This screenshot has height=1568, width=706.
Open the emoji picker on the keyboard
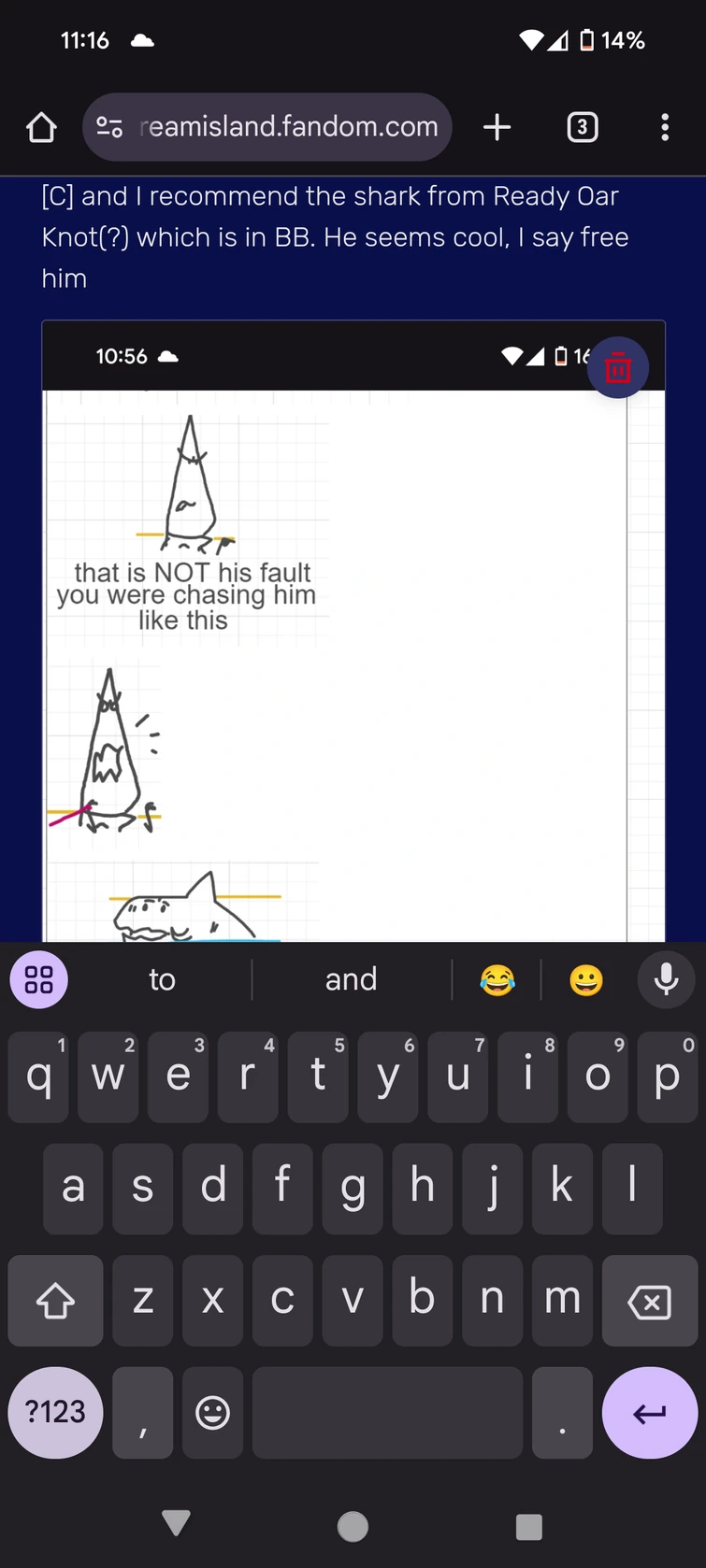(212, 1413)
